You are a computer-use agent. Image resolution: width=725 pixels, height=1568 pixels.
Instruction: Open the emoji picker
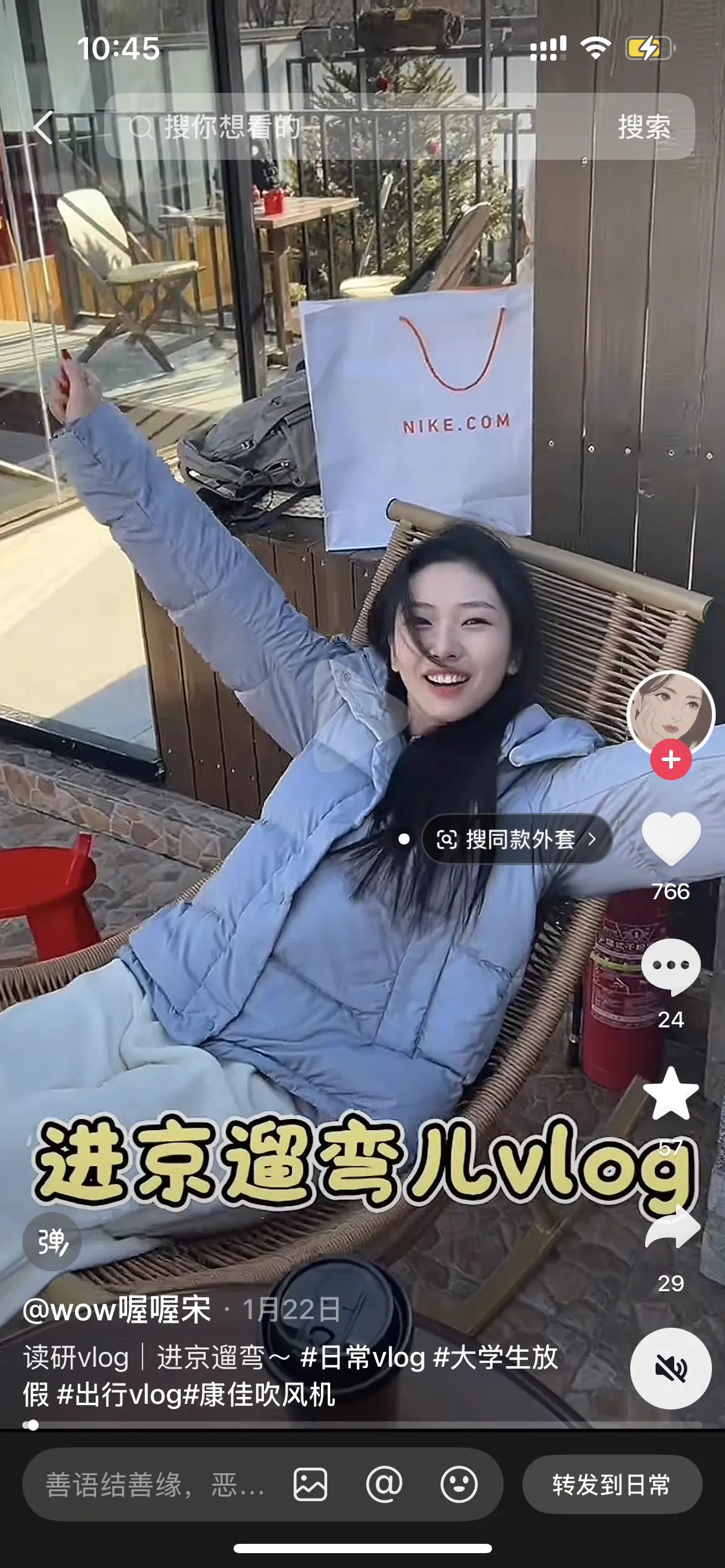[459, 1484]
